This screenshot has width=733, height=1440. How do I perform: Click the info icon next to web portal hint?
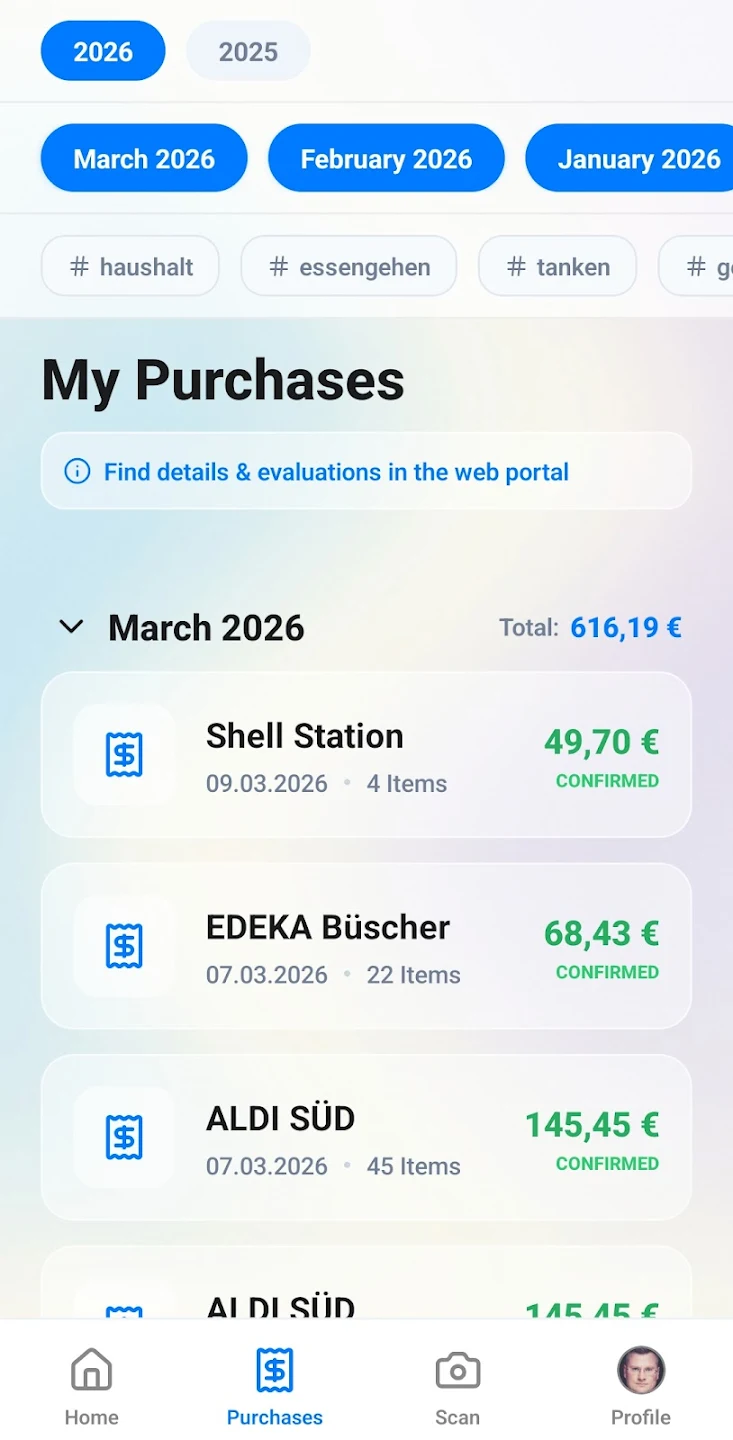tap(77, 471)
